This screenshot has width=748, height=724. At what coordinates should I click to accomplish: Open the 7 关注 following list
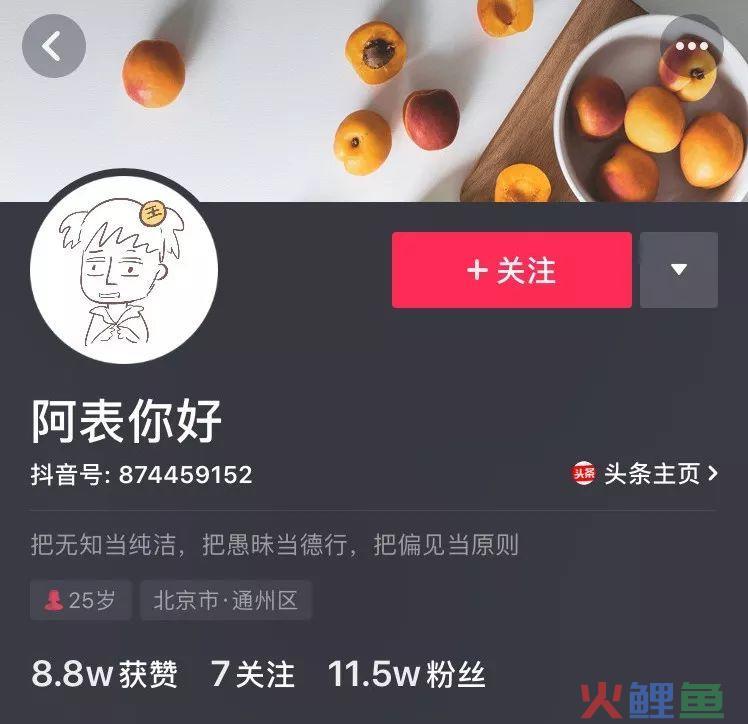[253, 674]
